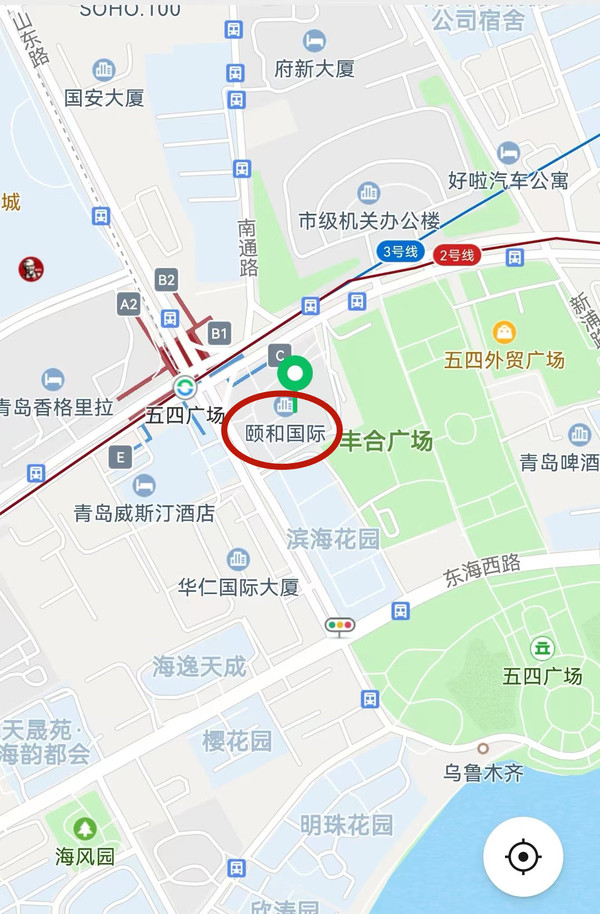Open 华仁国际大厦 building marker

[238, 559]
